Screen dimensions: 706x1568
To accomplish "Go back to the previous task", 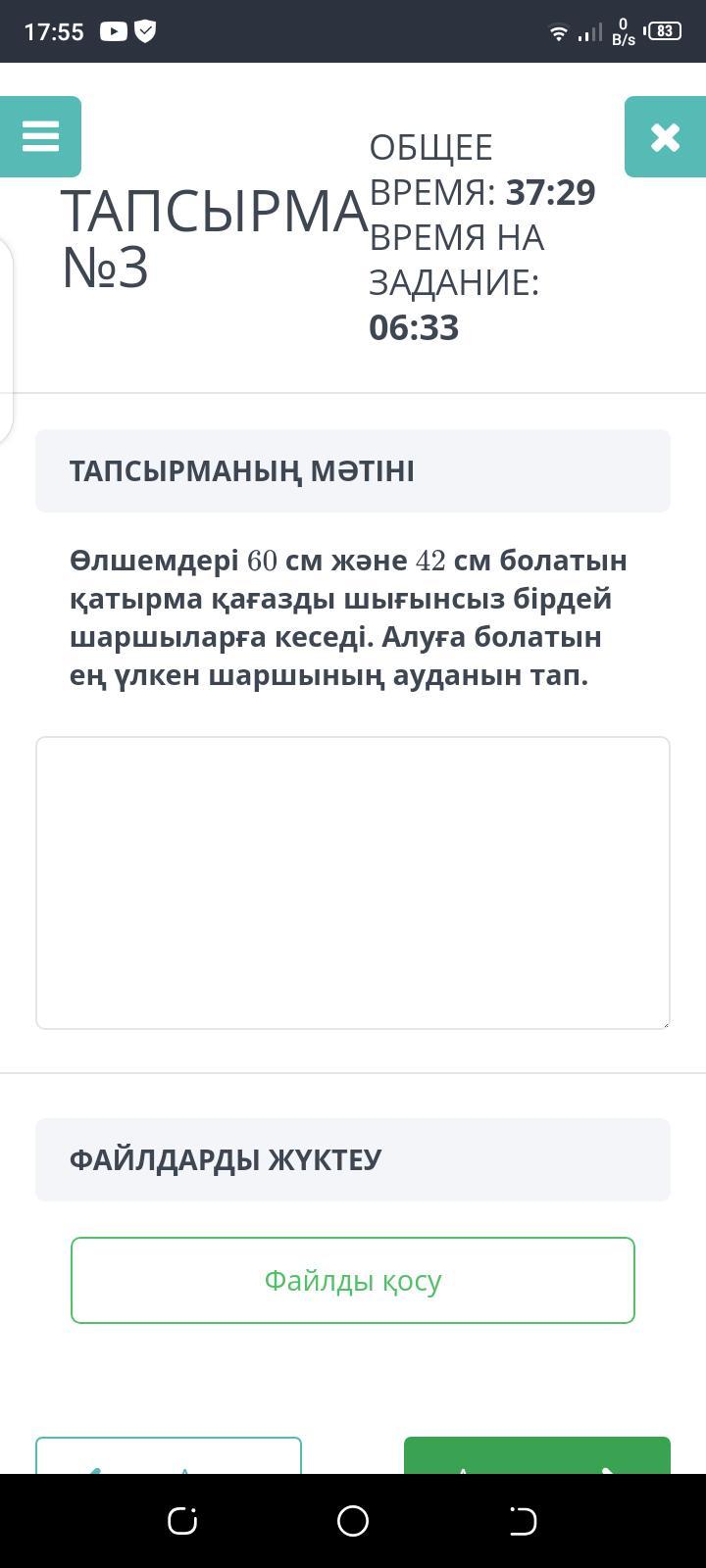I will 169,1457.
